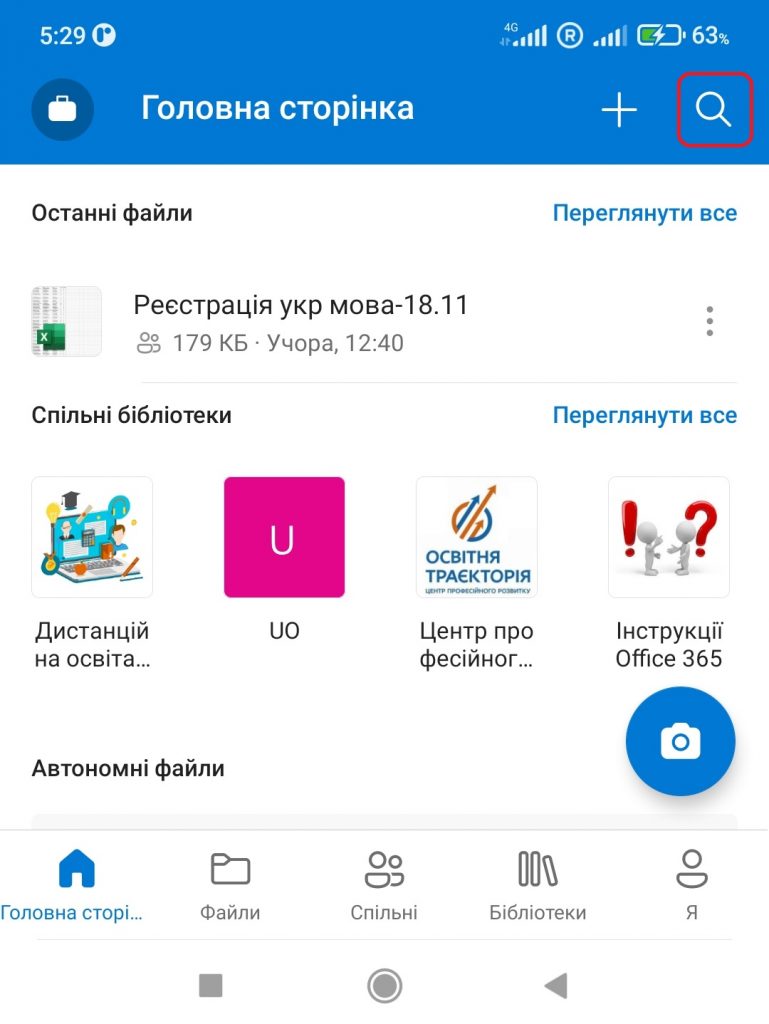Open the Центр професійного library
769x1024 pixels.
click(476, 537)
